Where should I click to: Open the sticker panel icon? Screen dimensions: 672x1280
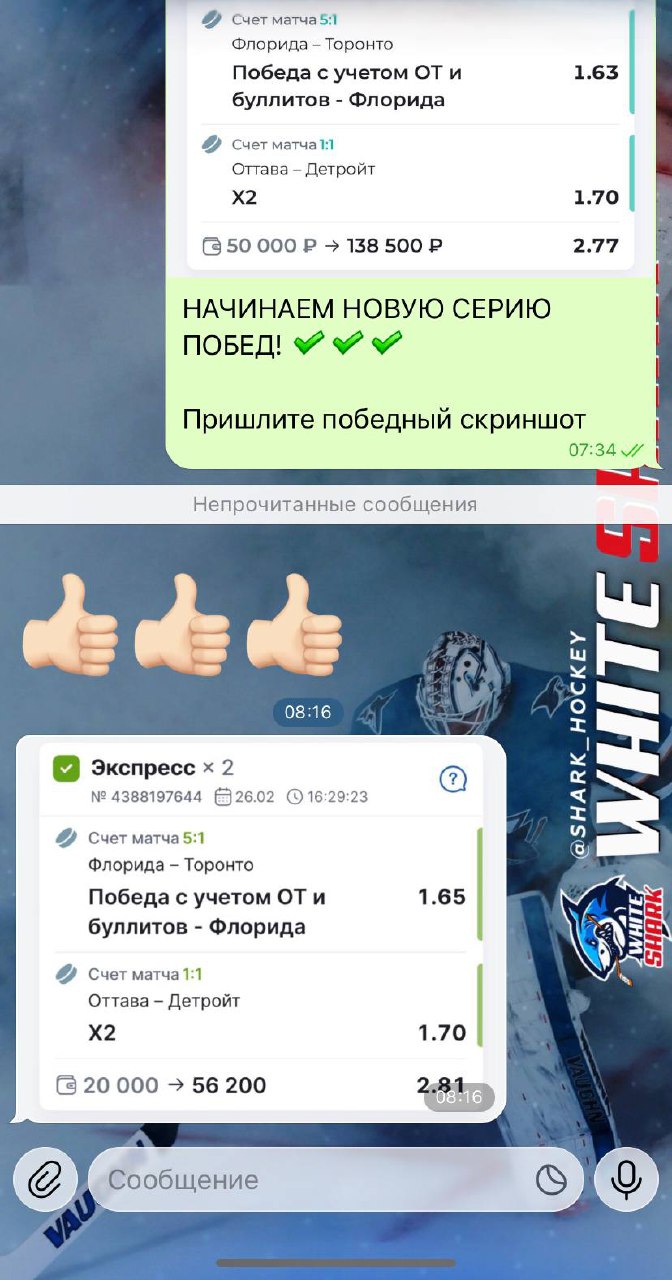coord(551,1181)
